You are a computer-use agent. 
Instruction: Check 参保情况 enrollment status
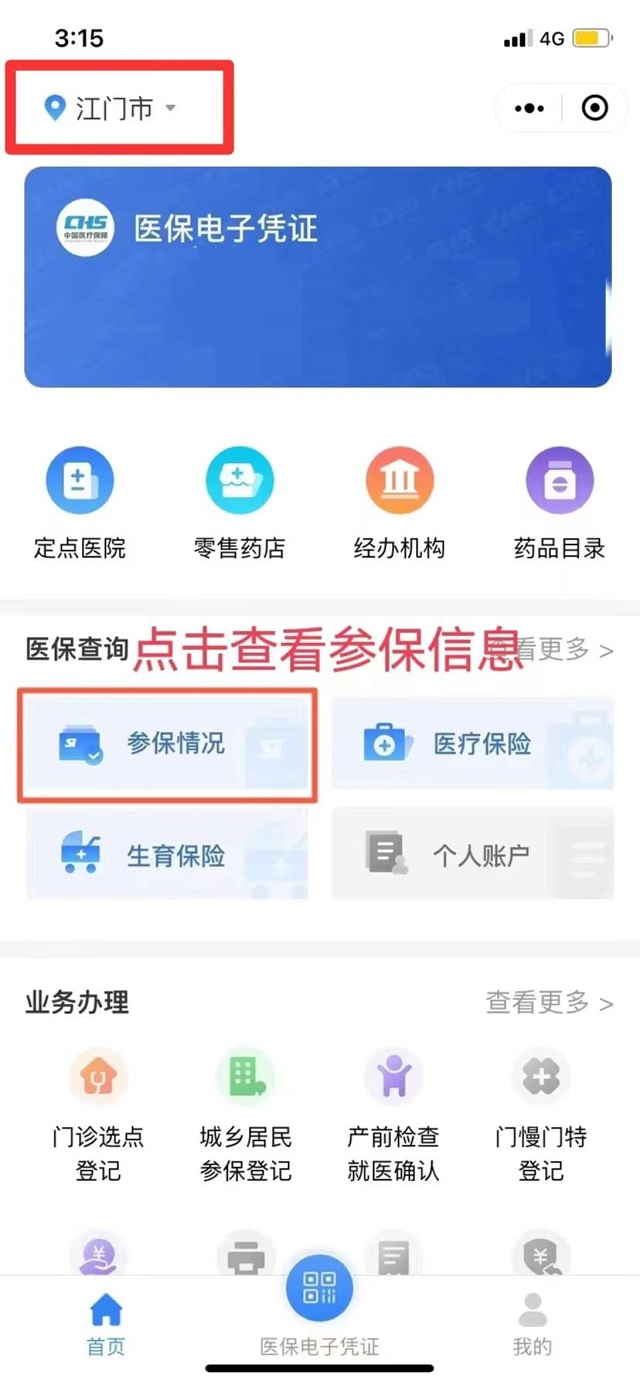[167, 744]
